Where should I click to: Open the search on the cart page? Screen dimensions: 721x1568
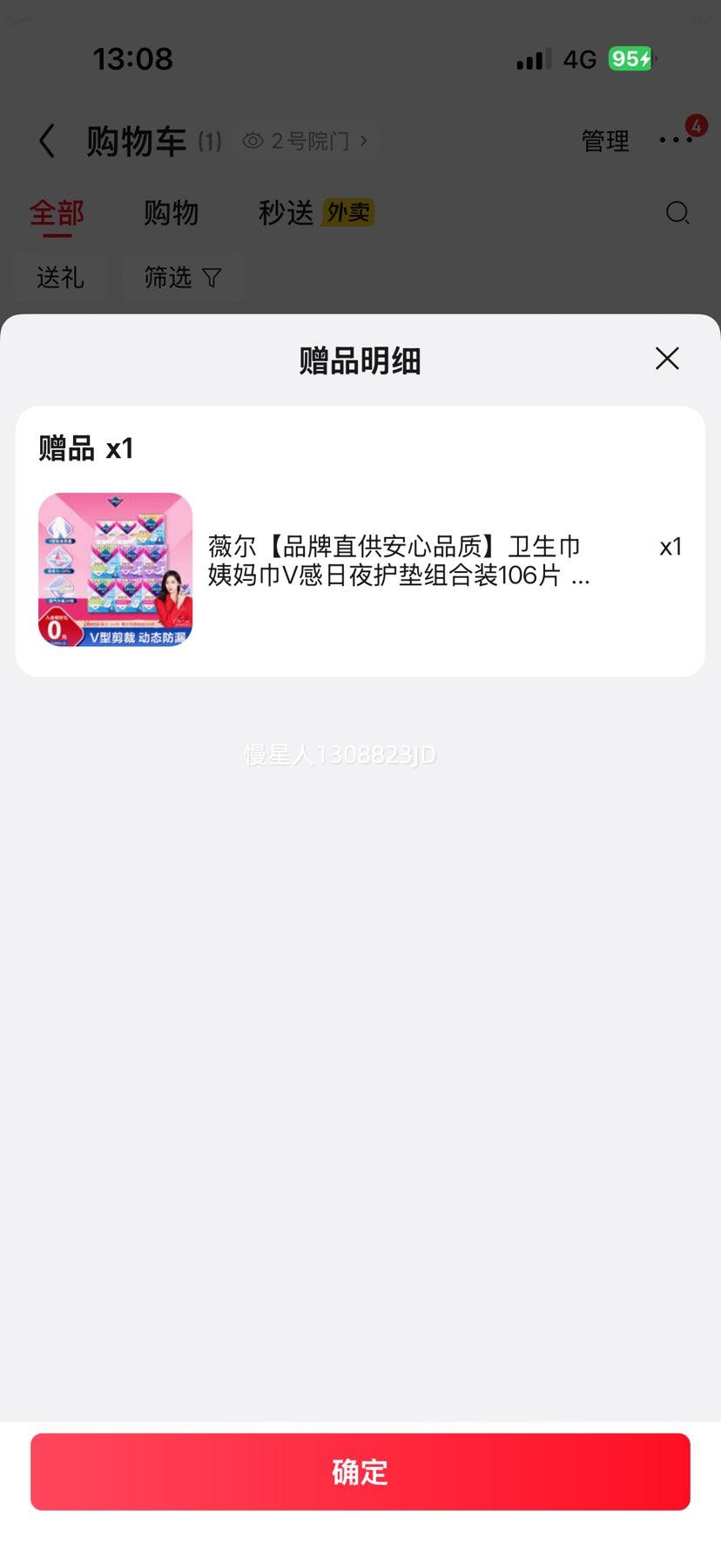coord(677,213)
